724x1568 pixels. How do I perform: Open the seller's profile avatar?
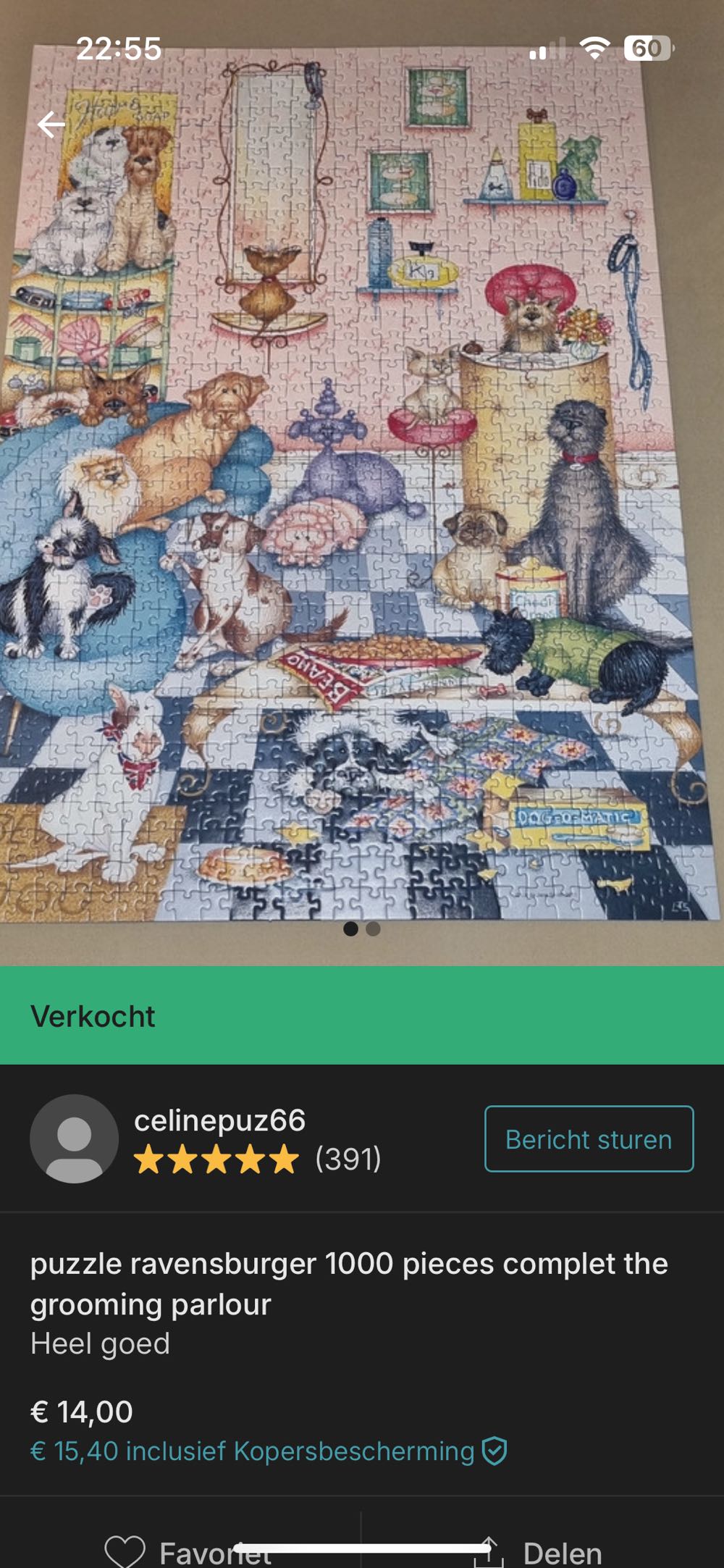[75, 1139]
